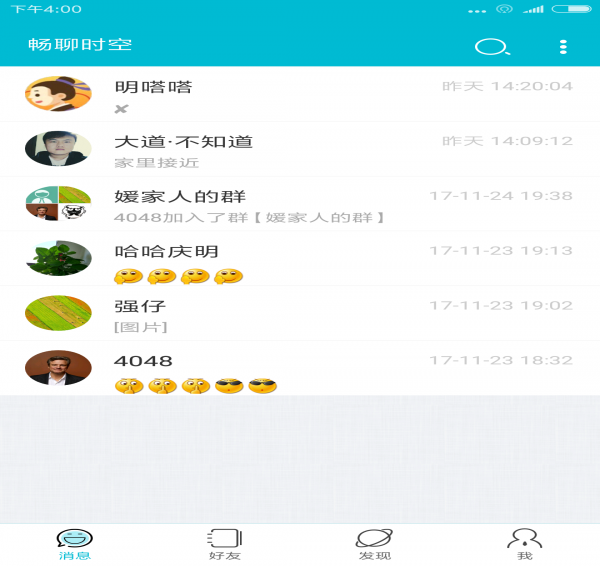Open the group chat 媛家人的群
The width and height of the screenshot is (600, 566).
click(300, 205)
